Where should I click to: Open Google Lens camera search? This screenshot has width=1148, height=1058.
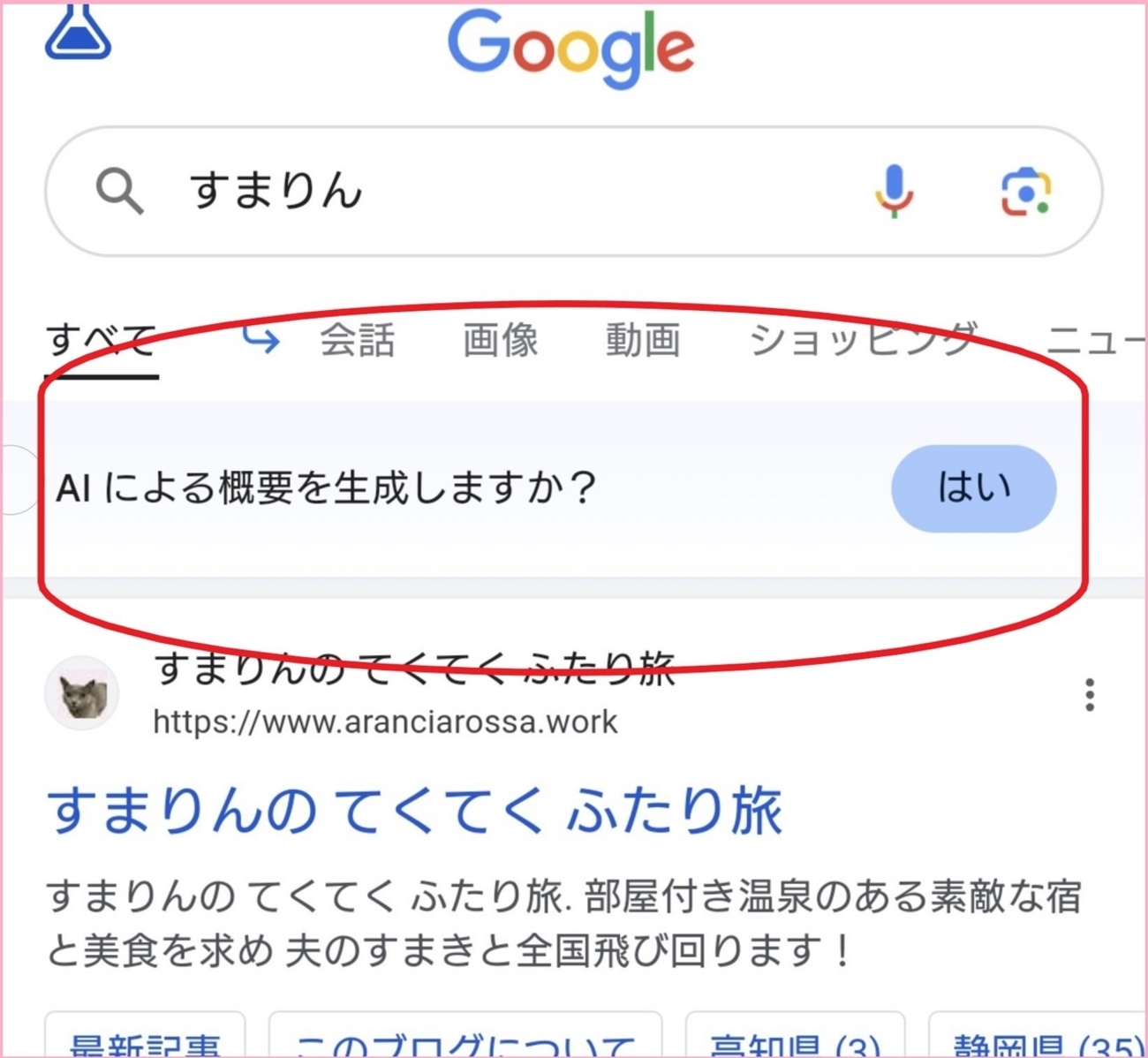[x=1025, y=191]
